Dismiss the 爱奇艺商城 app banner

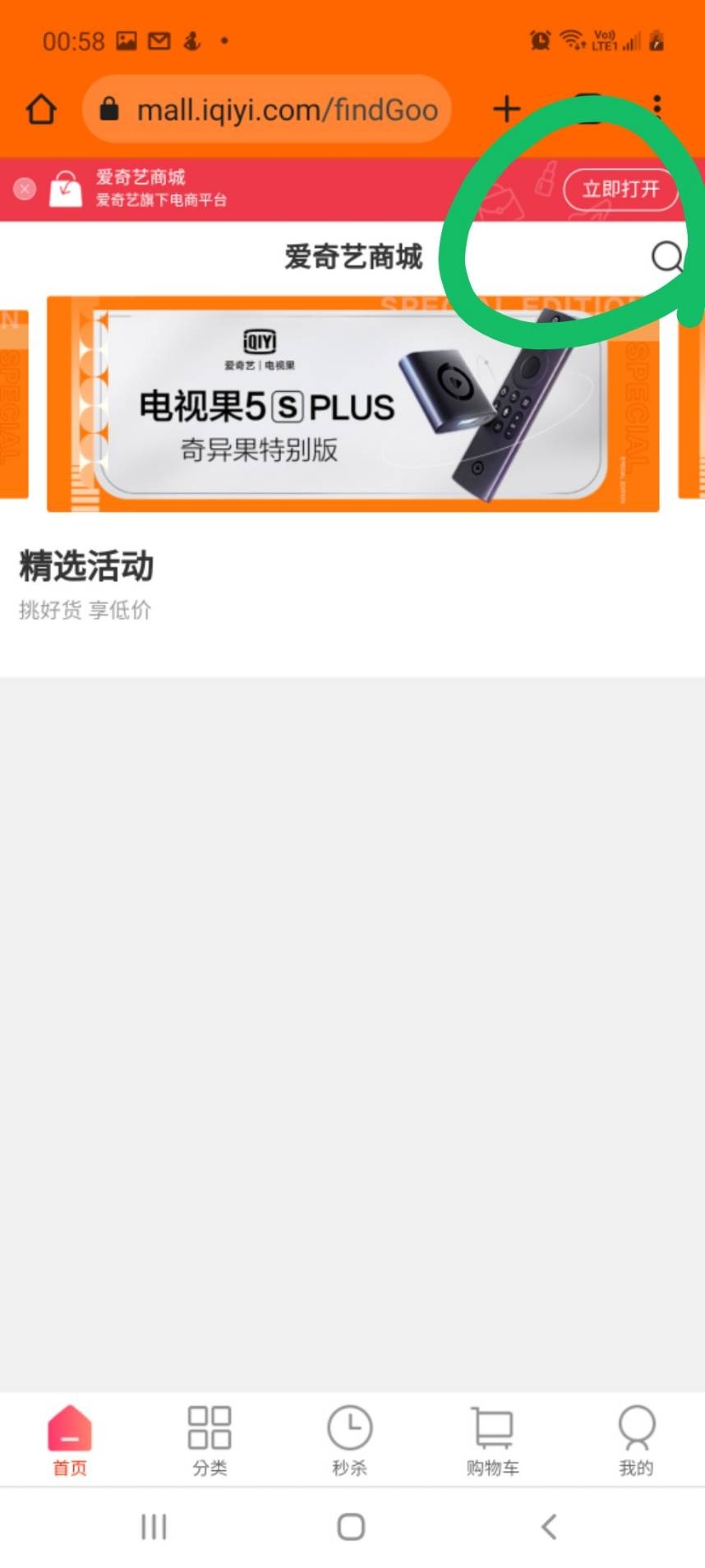[25, 189]
